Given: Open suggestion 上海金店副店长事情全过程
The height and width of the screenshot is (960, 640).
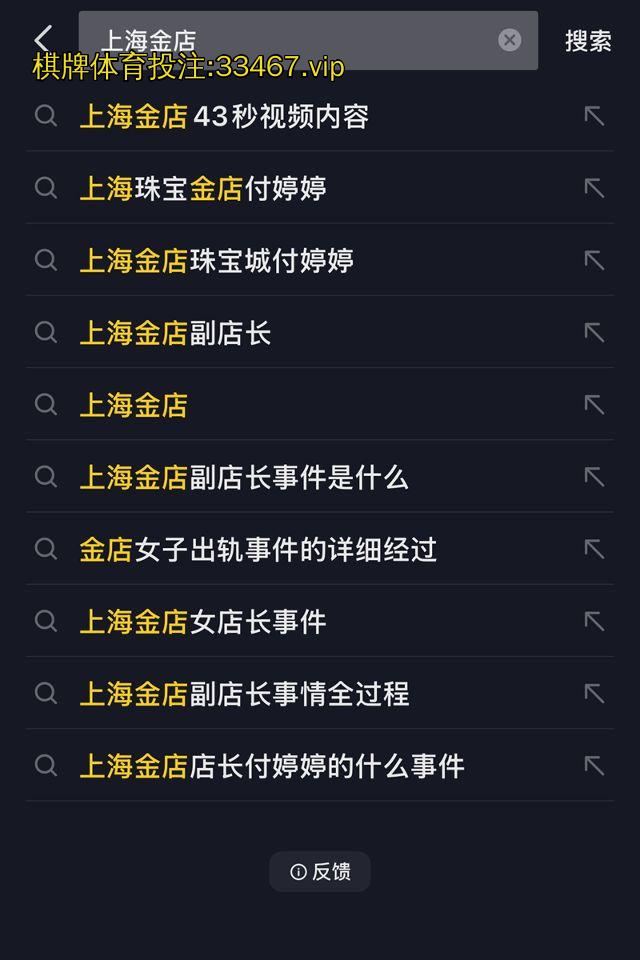Looking at the screenshot, I should click(244, 693).
